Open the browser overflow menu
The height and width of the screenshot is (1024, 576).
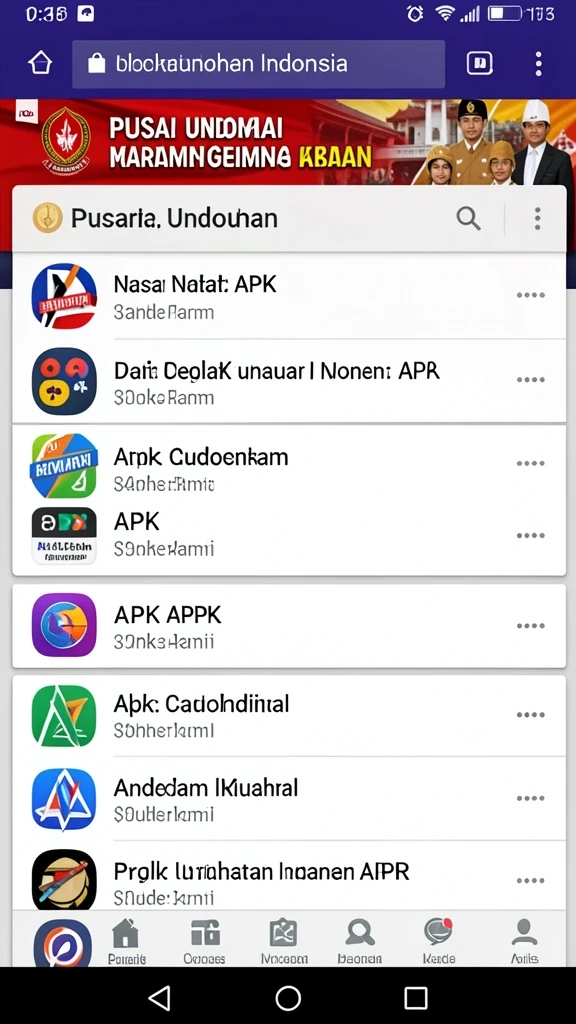pos(538,63)
